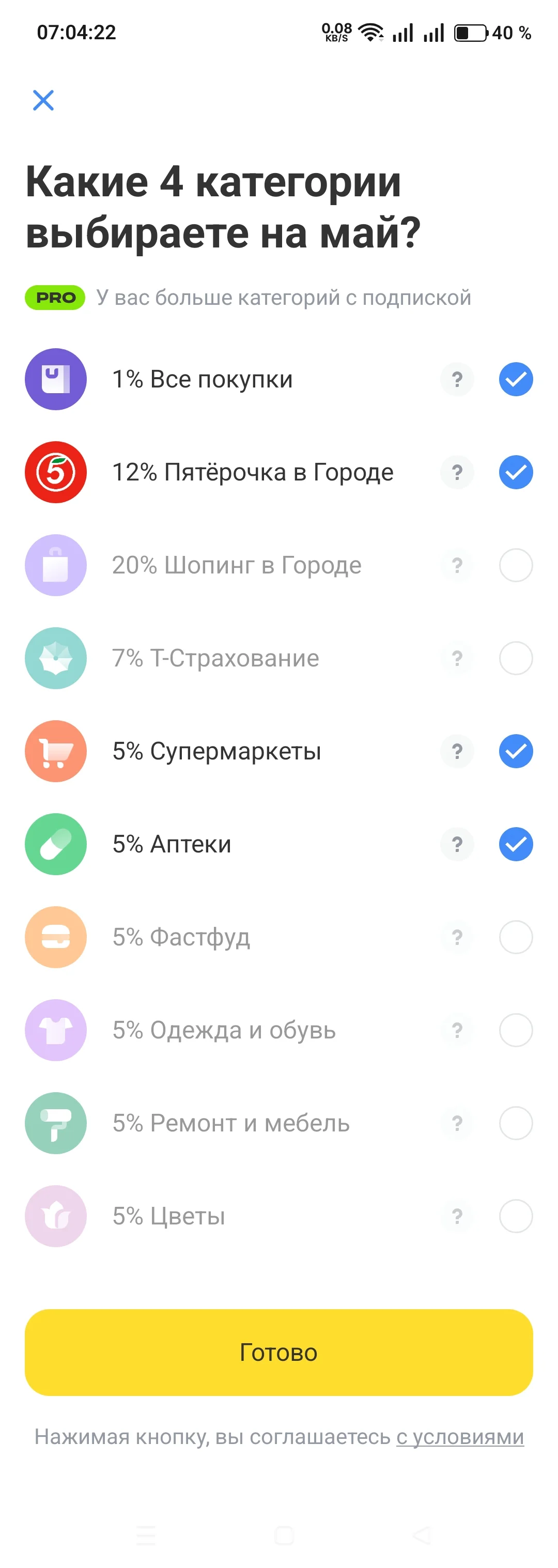
Task: Tick the 7% Т-Страхование checkbox
Action: (516, 658)
